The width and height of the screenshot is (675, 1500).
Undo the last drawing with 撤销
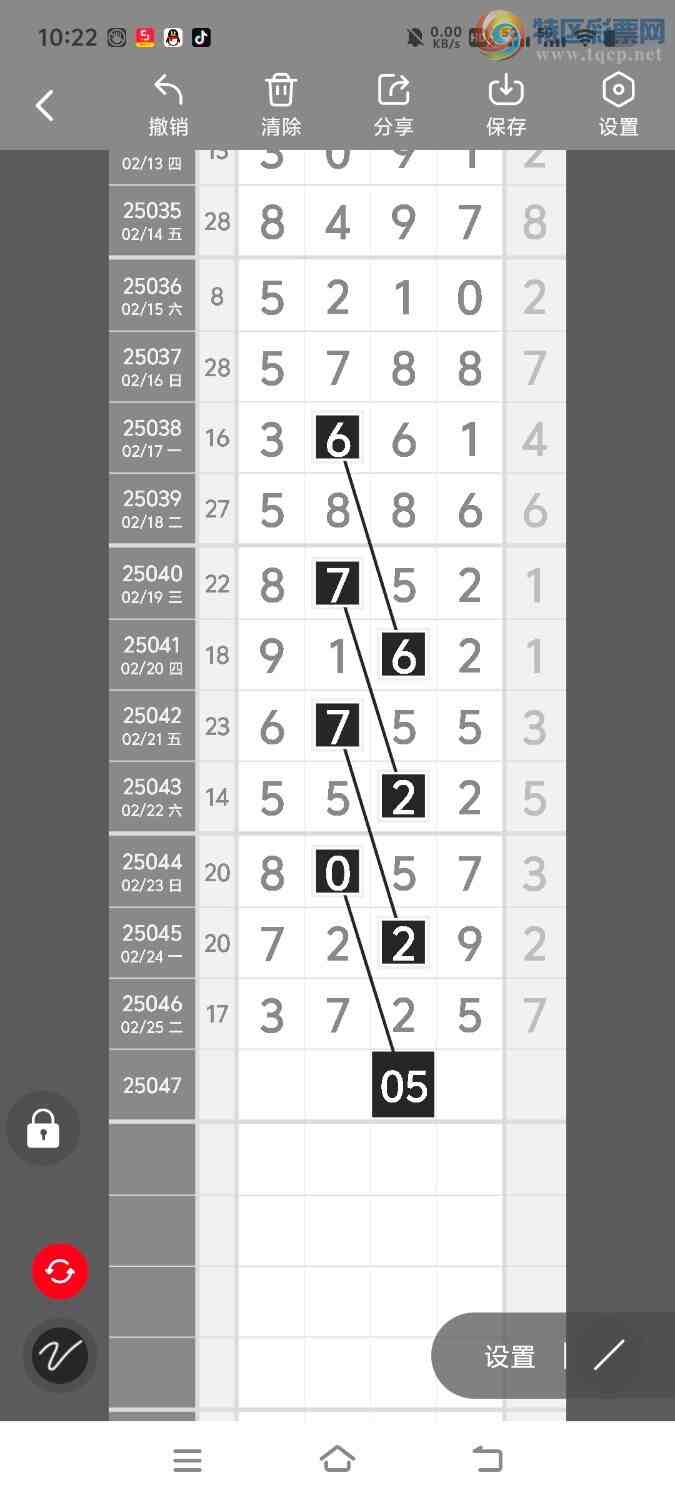click(168, 105)
